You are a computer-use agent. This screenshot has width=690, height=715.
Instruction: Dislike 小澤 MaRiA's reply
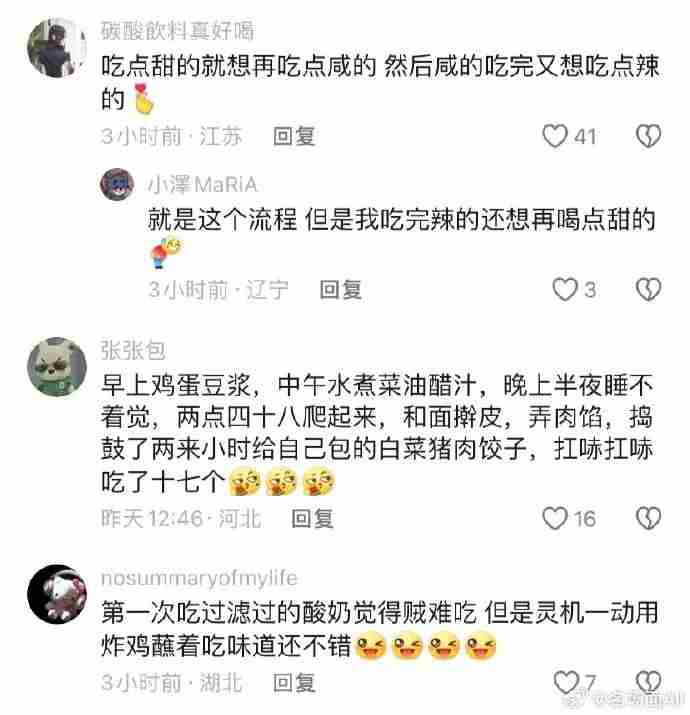649,290
